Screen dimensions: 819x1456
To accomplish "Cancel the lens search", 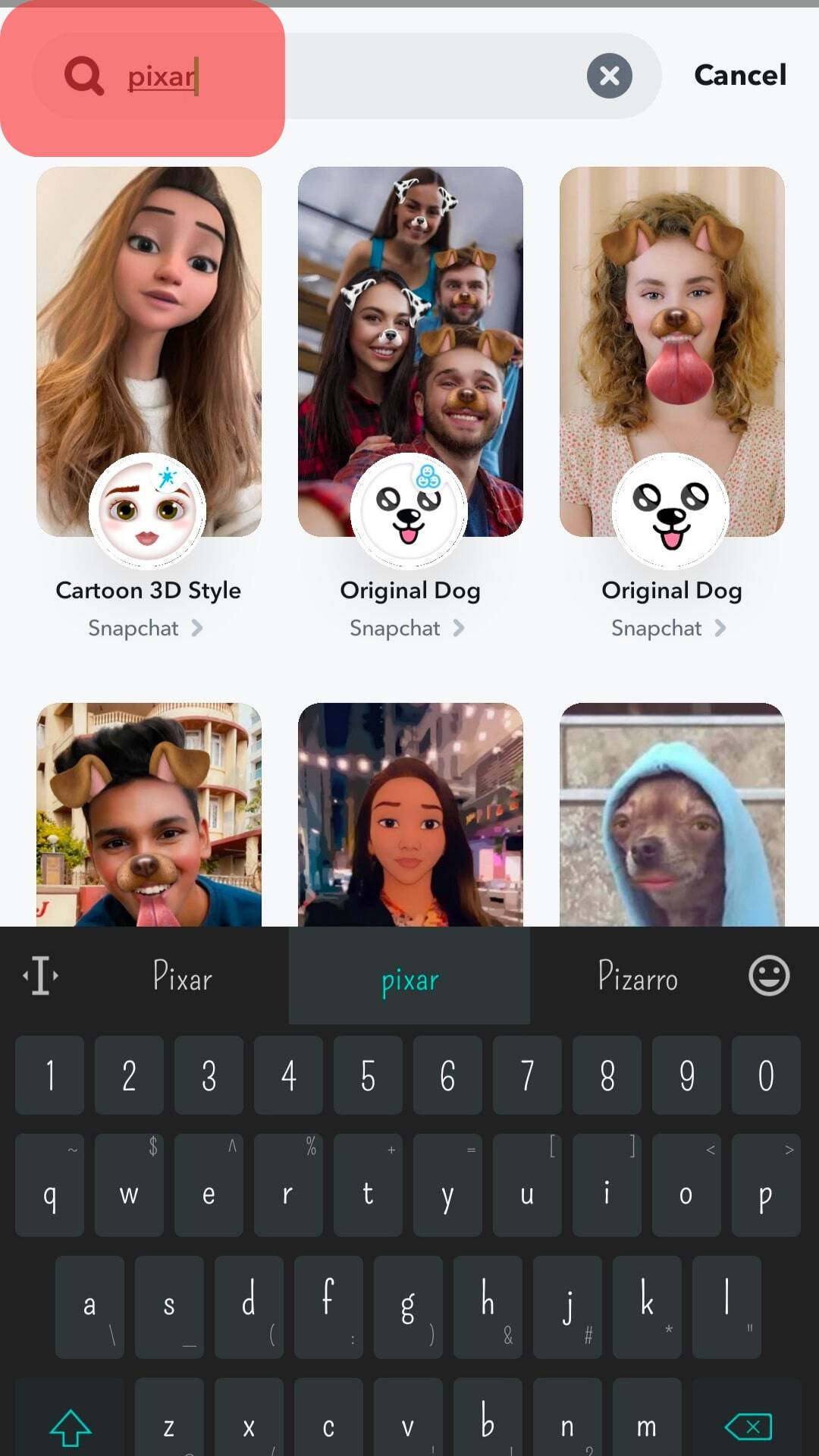I will pyautogui.click(x=739, y=75).
